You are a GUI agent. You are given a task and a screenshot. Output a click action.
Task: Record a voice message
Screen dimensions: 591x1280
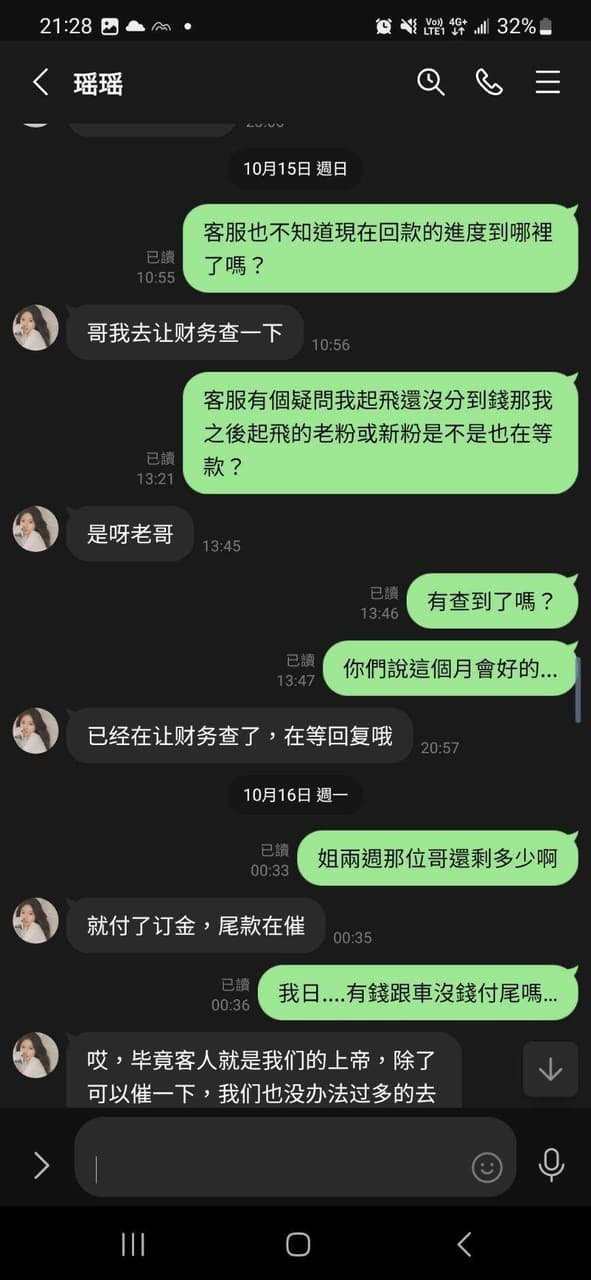551,1164
